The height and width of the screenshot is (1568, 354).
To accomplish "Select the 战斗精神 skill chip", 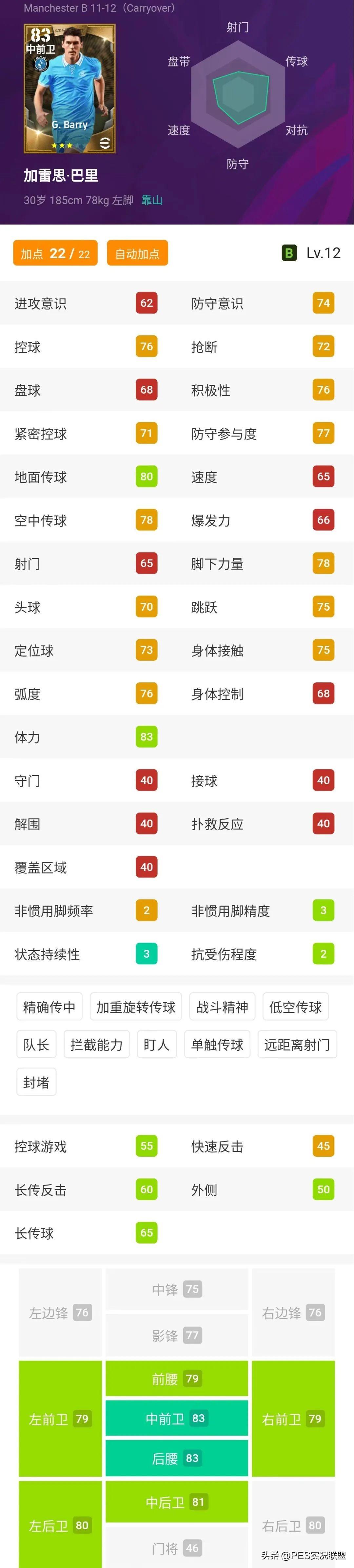I will tap(222, 1008).
